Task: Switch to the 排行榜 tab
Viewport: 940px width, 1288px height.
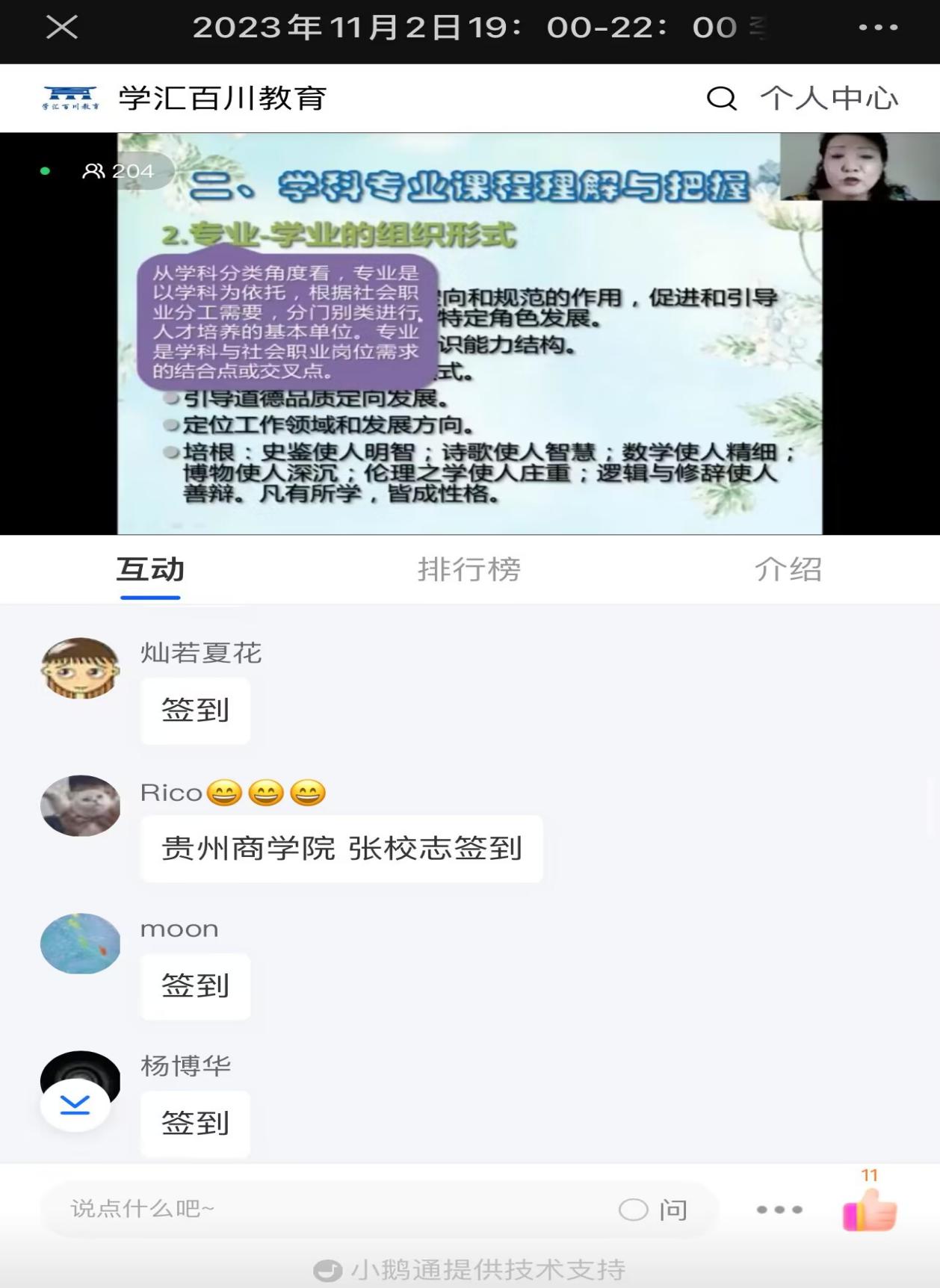Action: pos(469,569)
